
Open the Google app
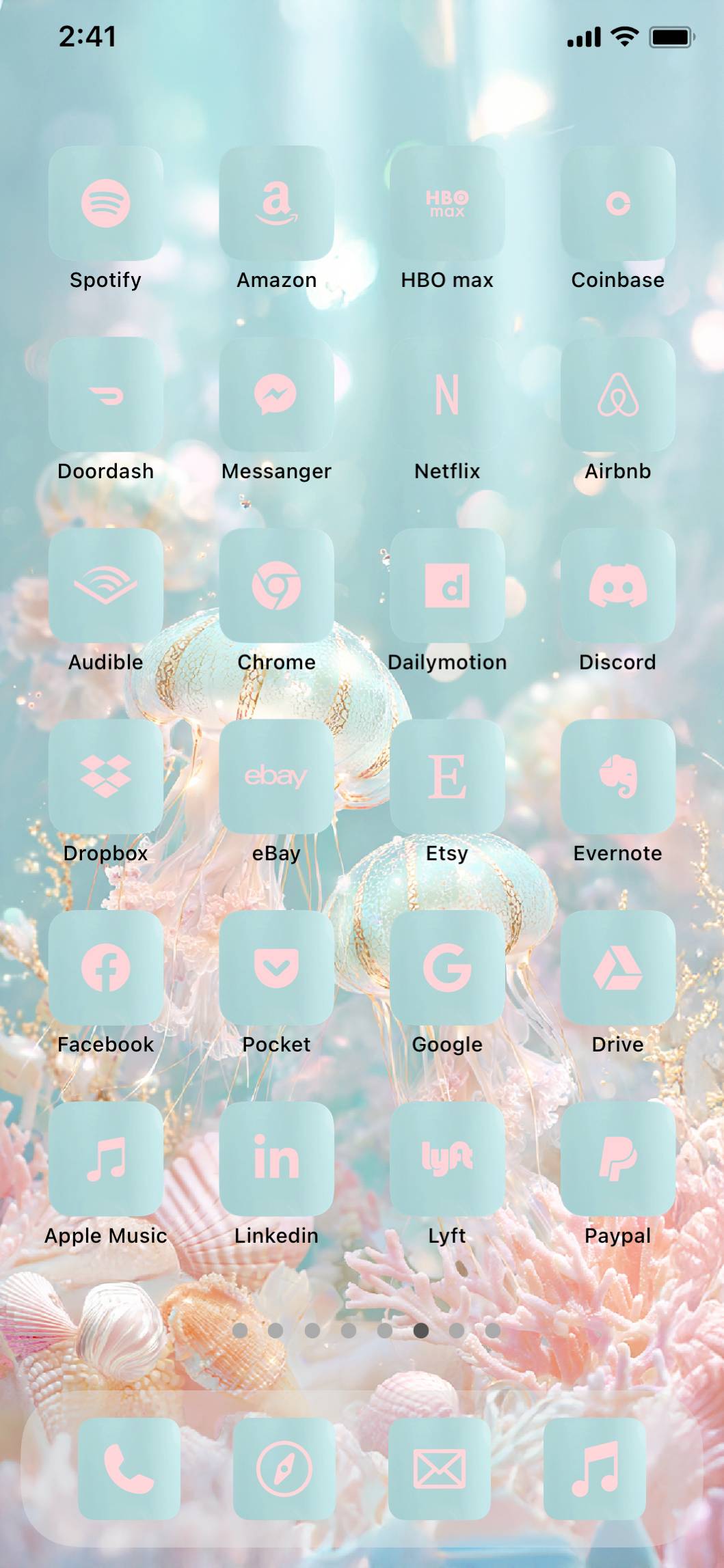[447, 967]
